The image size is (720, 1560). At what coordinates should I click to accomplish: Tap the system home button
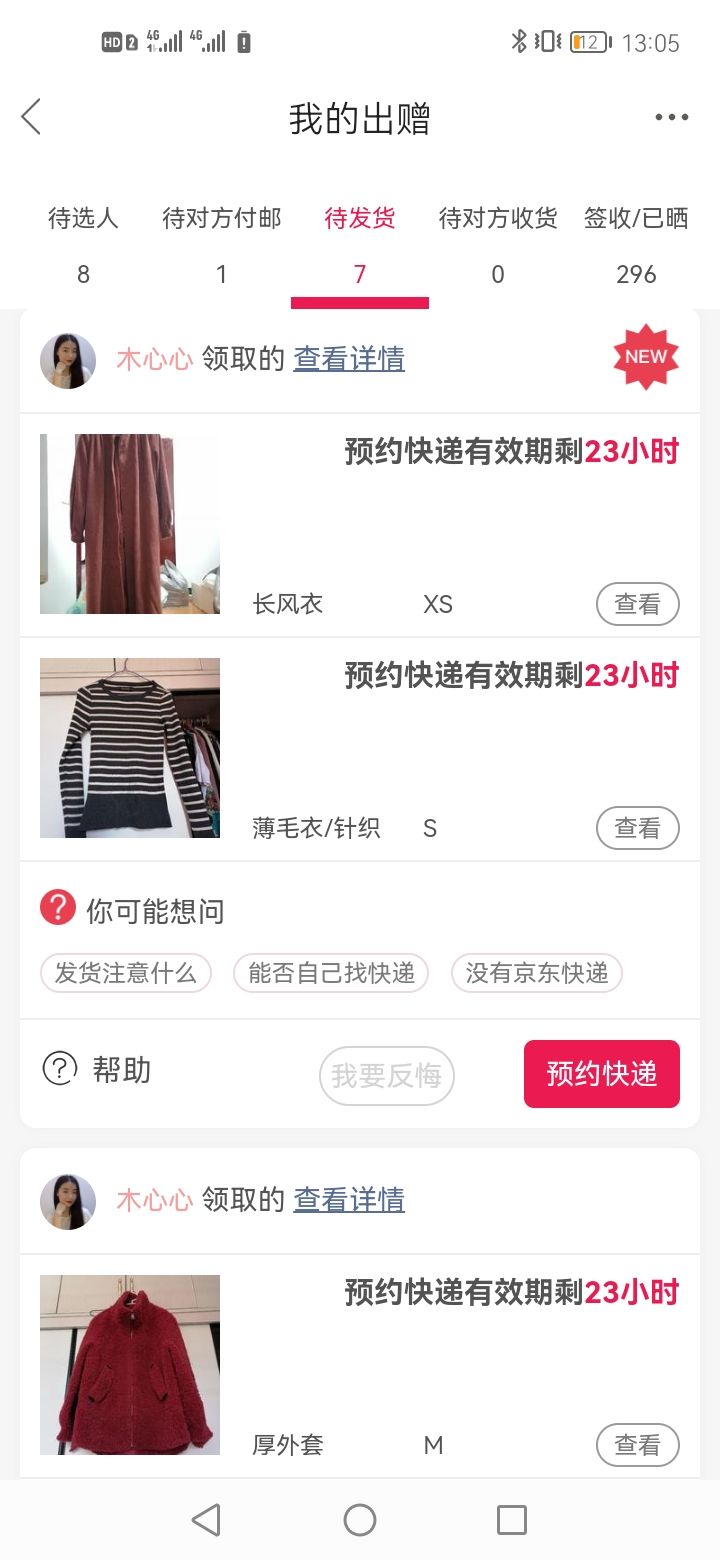click(x=360, y=1520)
